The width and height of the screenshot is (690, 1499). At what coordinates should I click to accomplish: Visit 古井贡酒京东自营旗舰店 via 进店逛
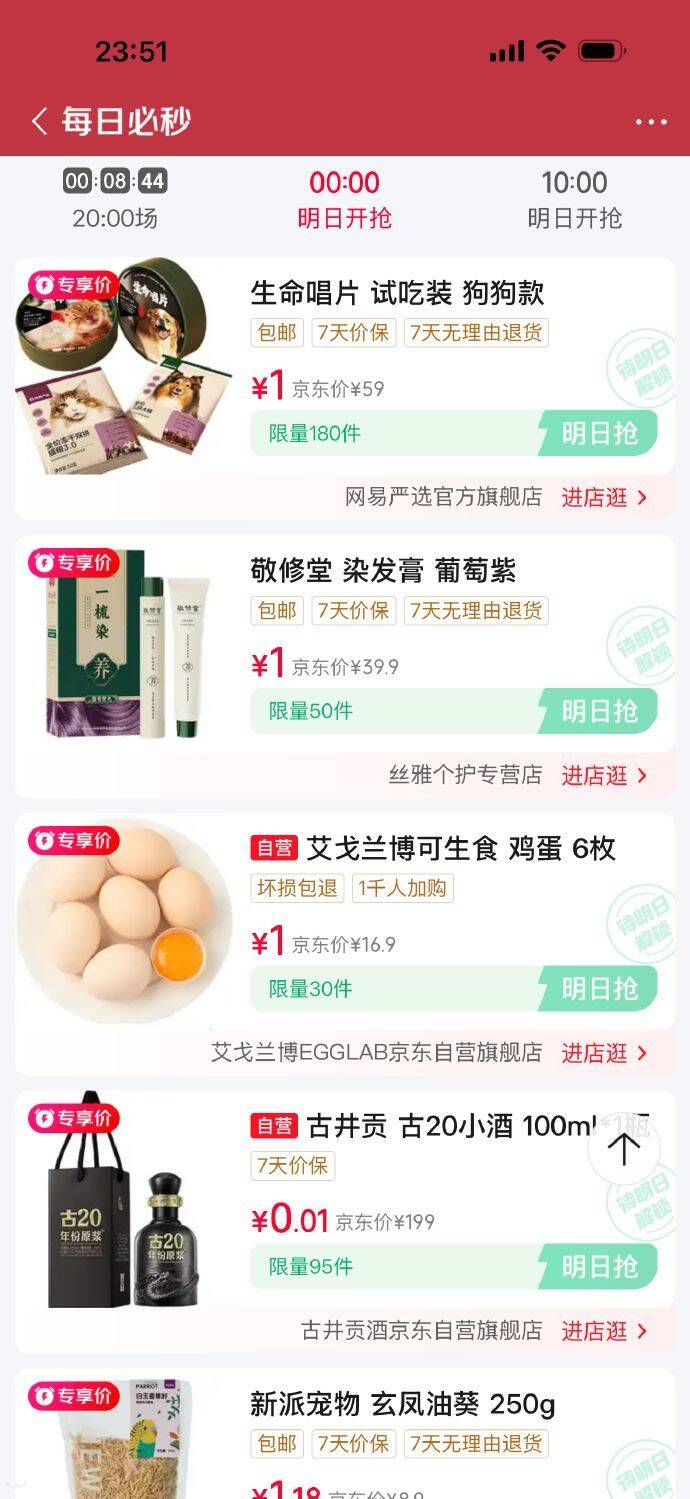click(x=603, y=1331)
